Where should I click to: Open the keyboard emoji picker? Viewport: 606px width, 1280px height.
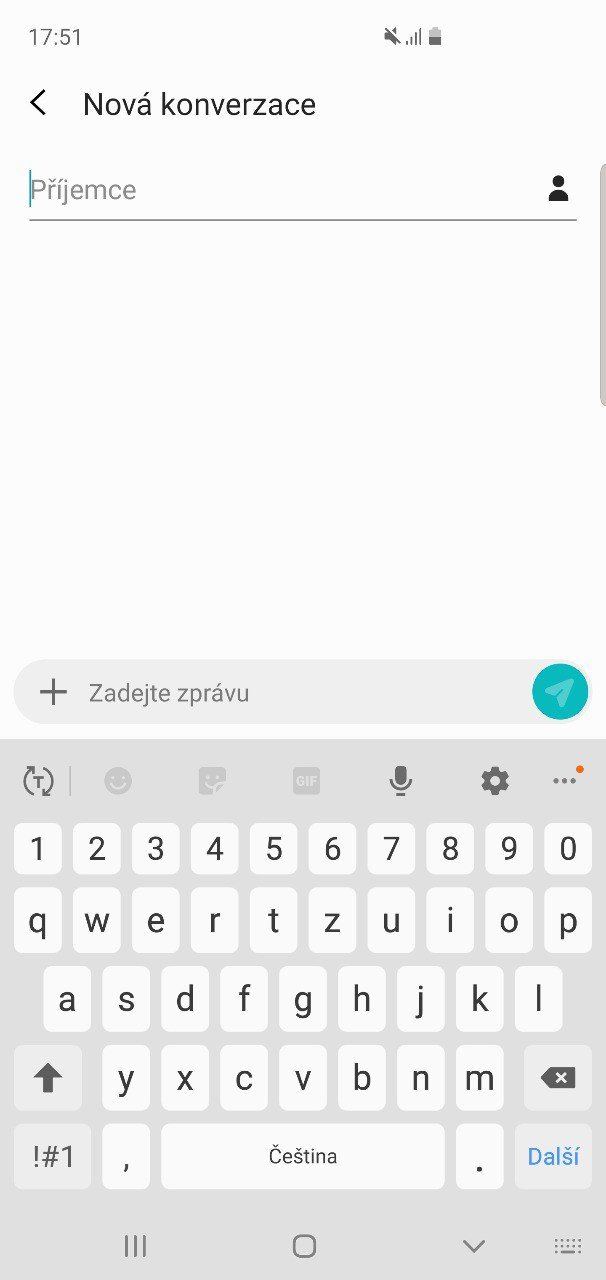click(118, 780)
